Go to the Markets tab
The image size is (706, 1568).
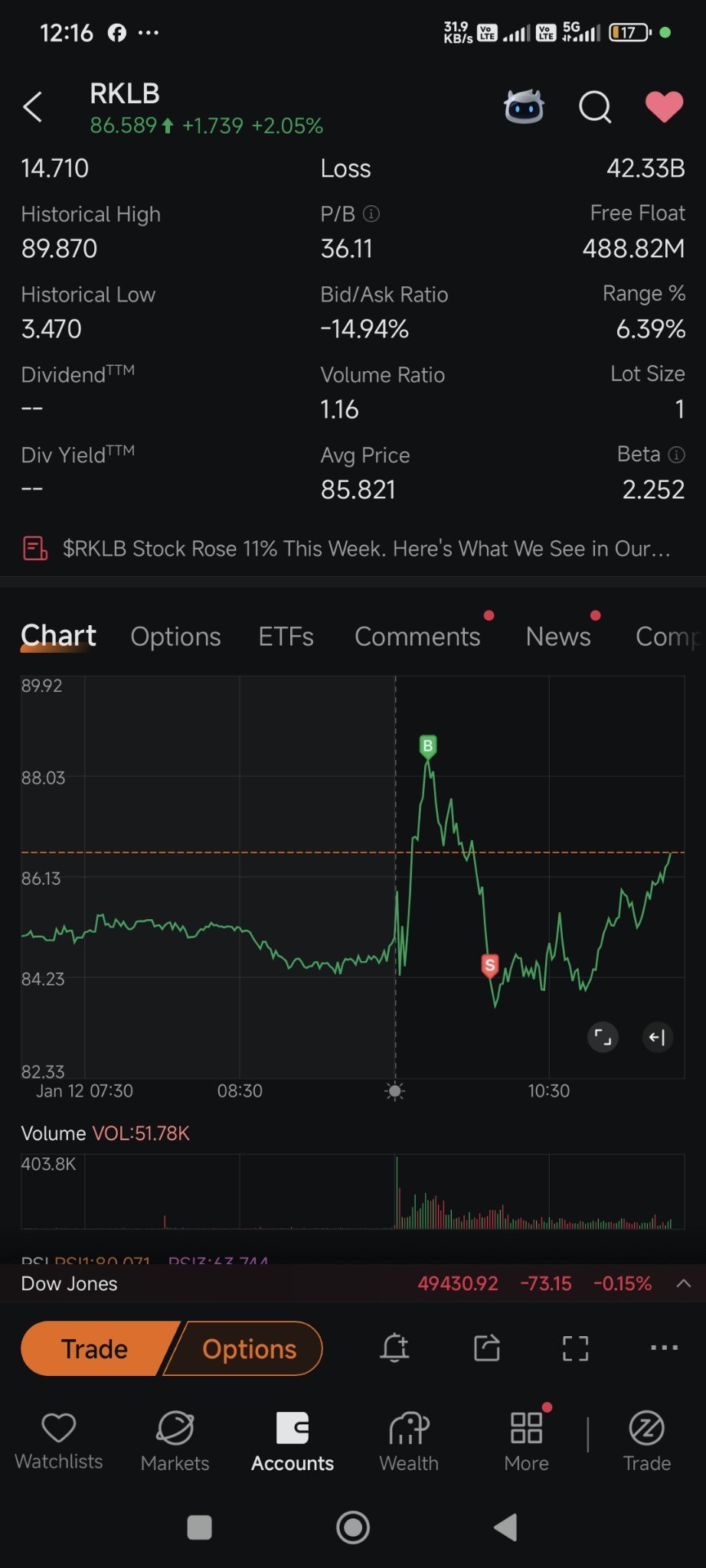point(175,1441)
